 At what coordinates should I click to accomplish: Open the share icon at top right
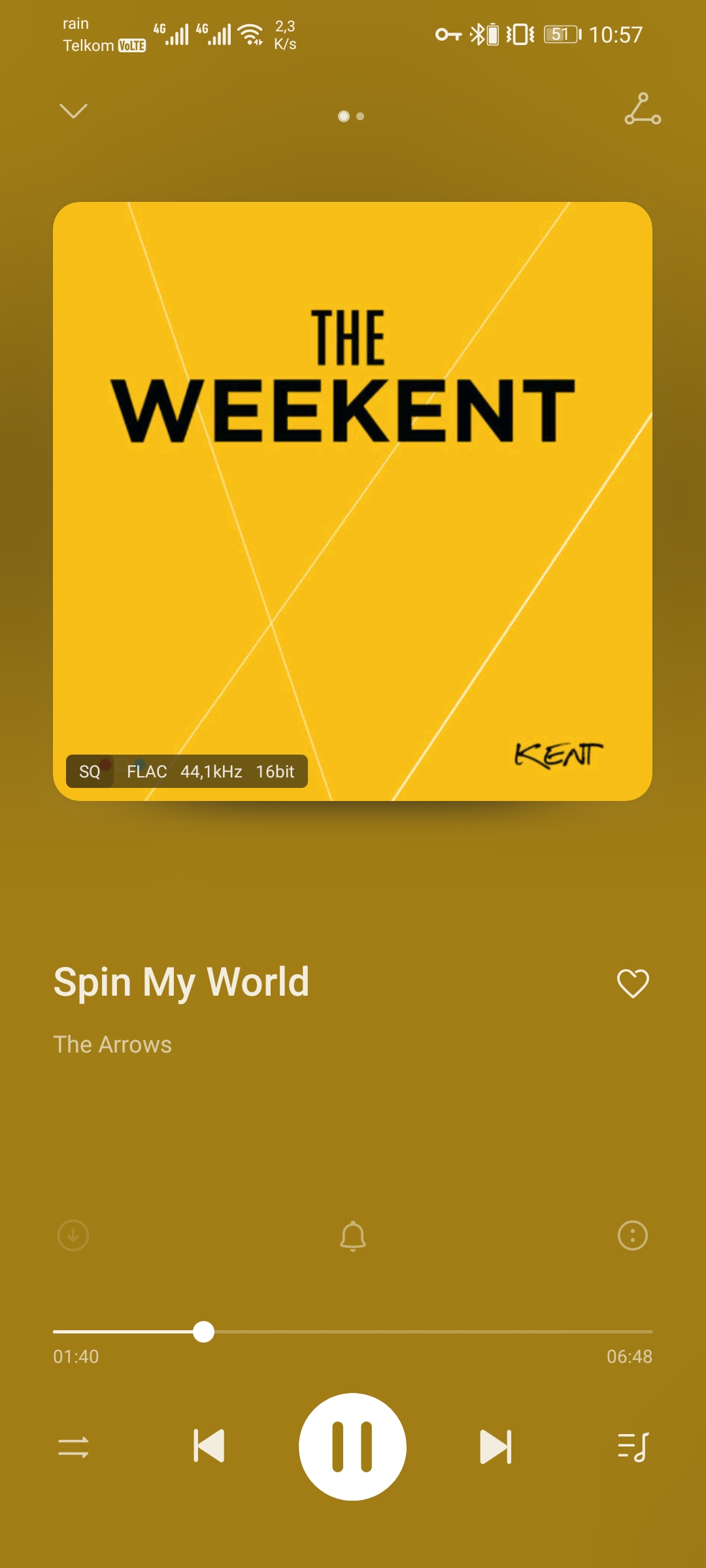(x=643, y=109)
